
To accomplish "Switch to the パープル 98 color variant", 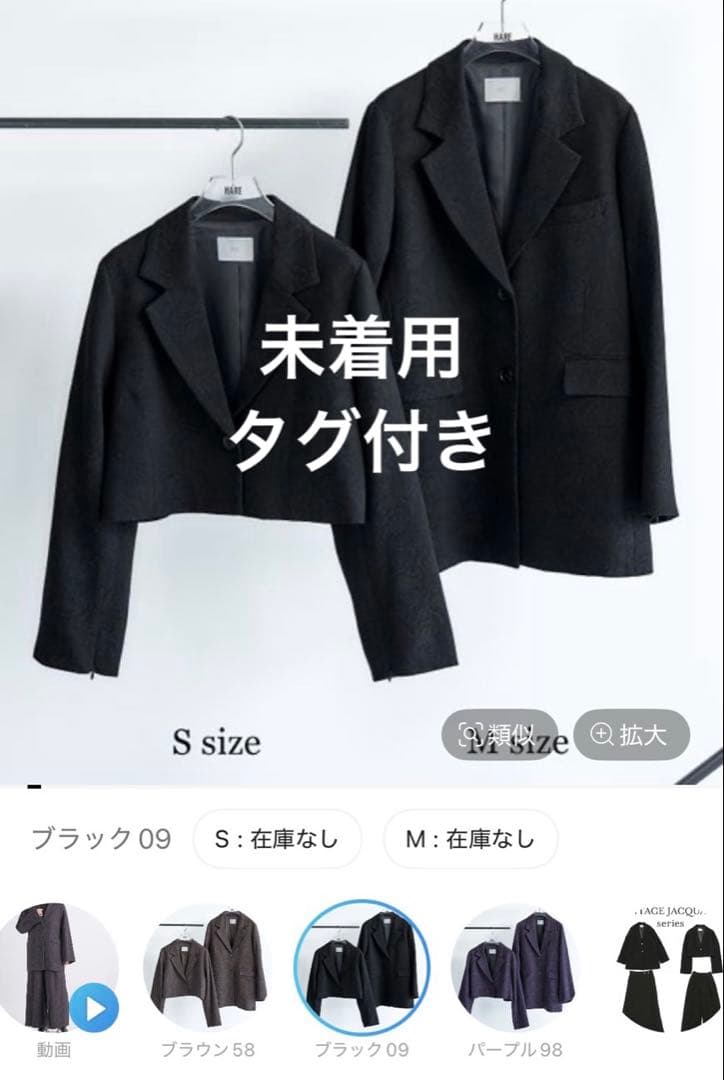I will click(512, 961).
